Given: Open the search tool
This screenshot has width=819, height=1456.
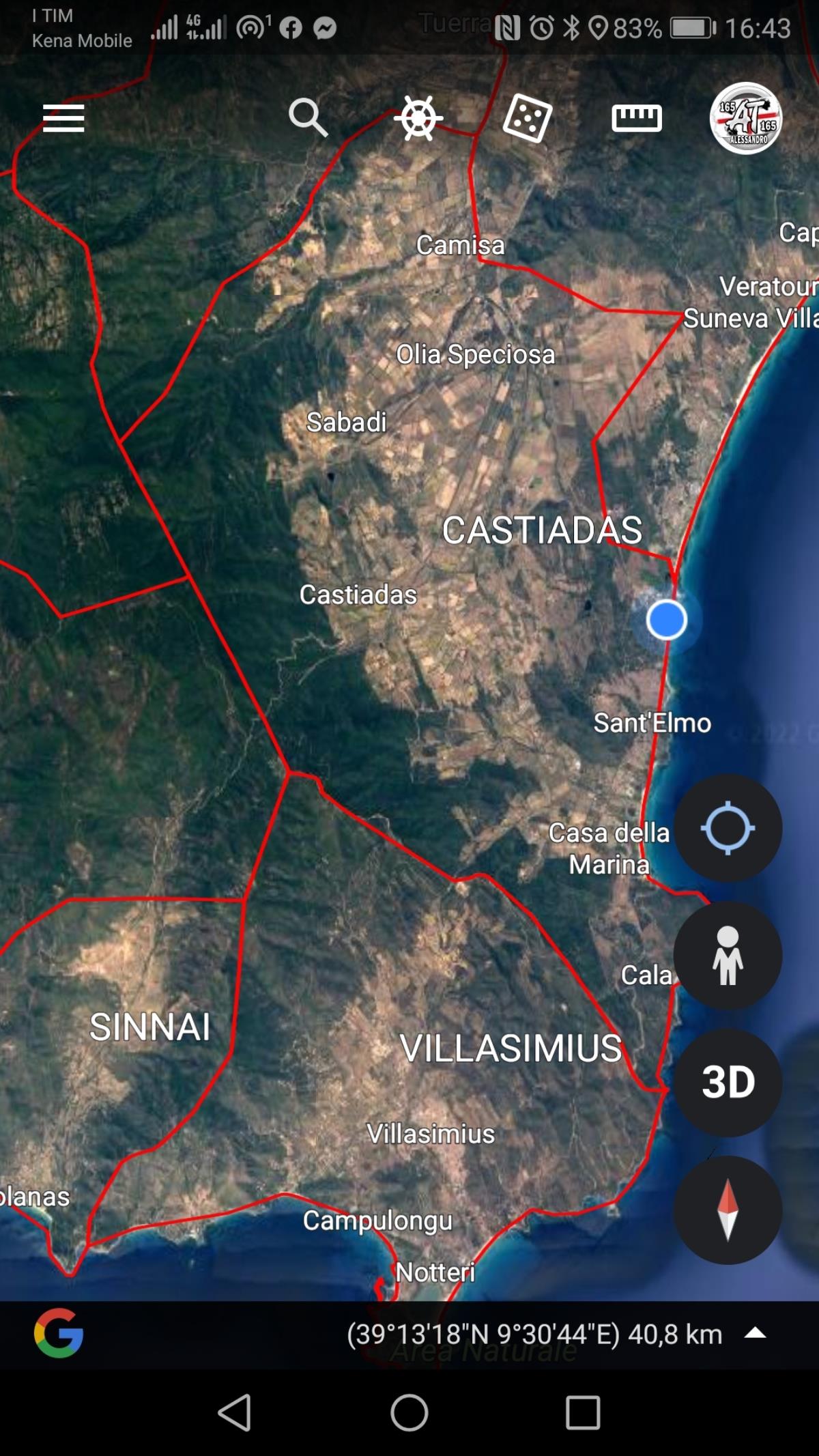Looking at the screenshot, I should point(308,117).
